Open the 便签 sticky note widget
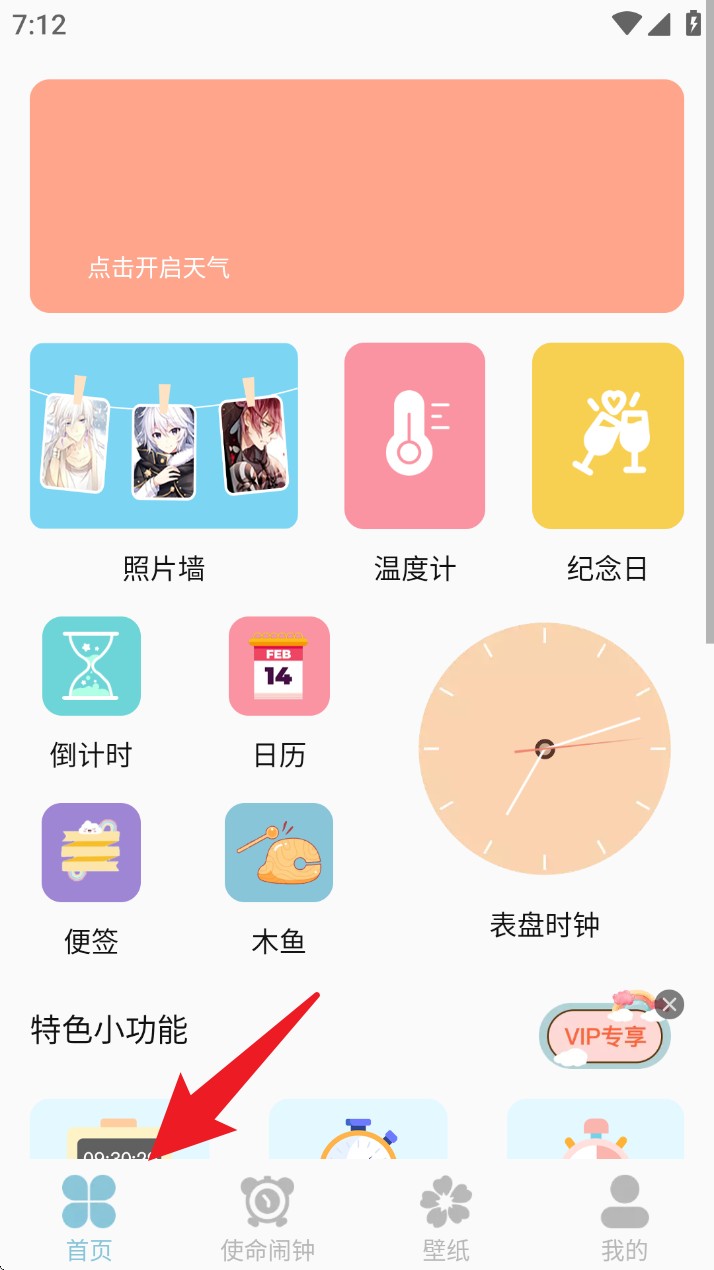Screen dimensions: 714x1270 91,852
